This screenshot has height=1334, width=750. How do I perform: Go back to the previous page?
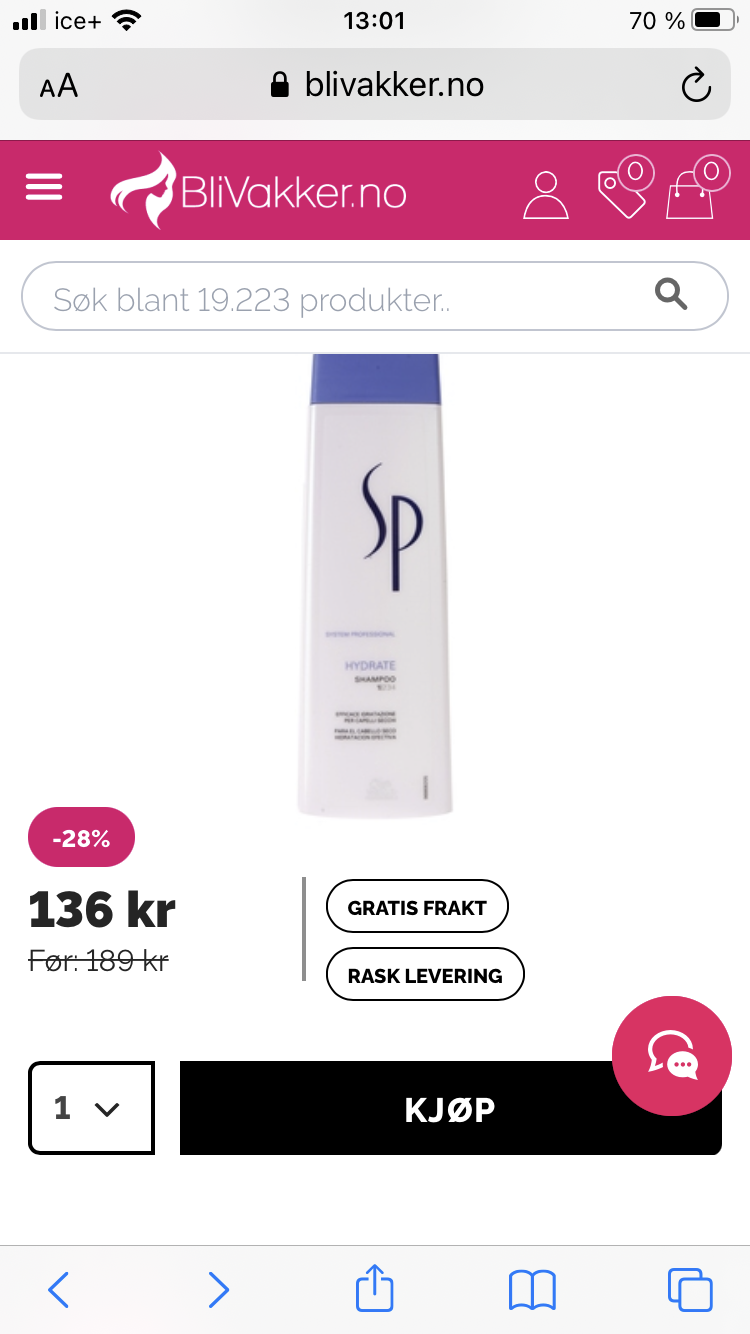click(x=59, y=1289)
